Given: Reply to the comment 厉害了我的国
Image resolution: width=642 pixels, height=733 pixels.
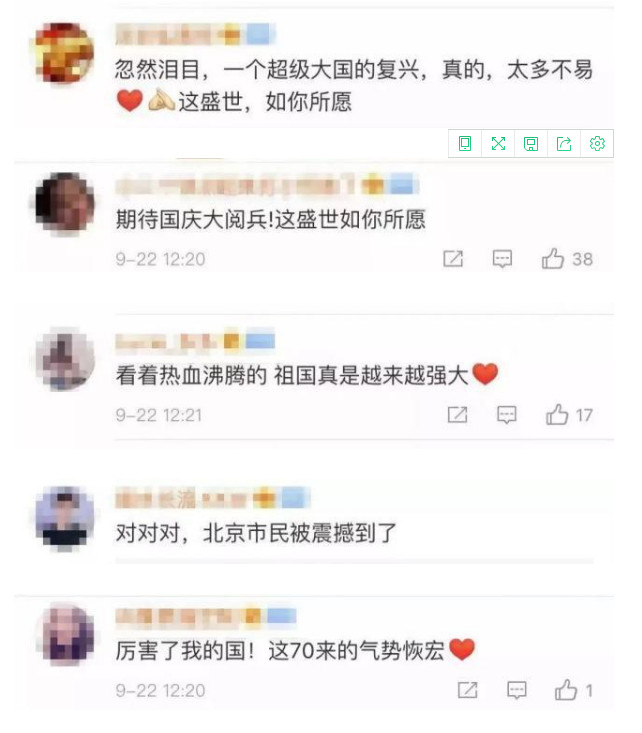Looking at the screenshot, I should coord(516,690).
